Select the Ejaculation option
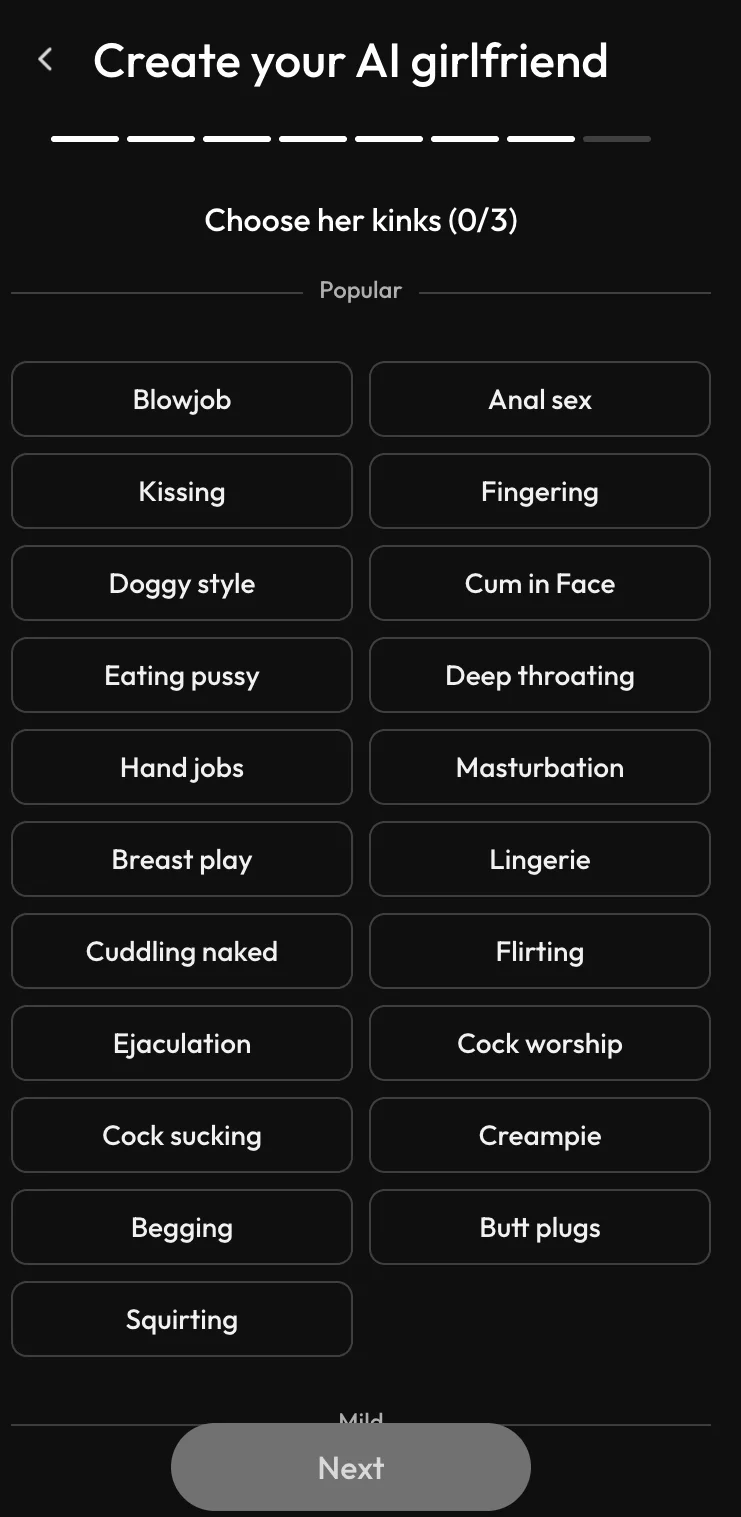741x1517 pixels. (182, 1043)
